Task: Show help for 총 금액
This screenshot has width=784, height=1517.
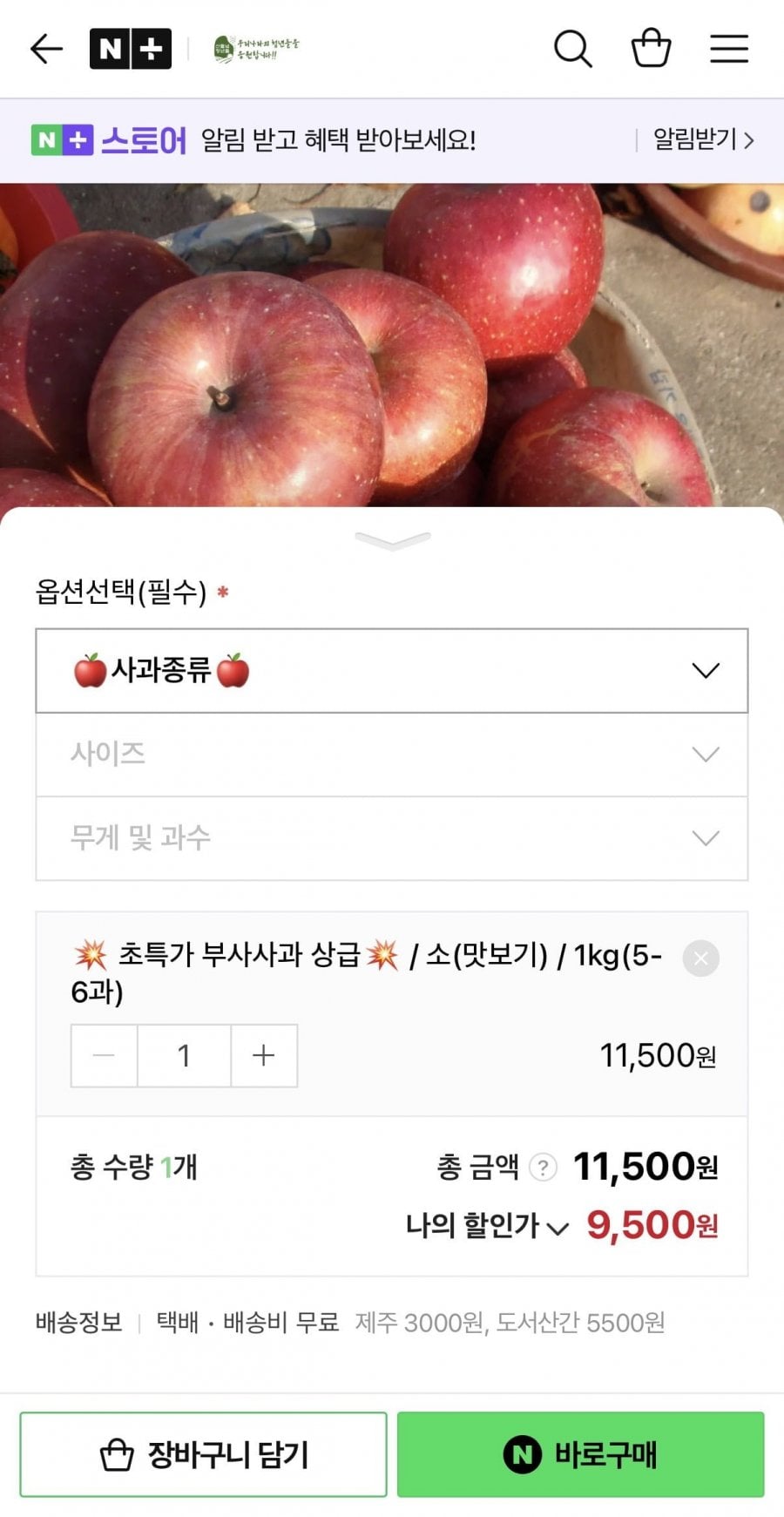Action: 543,1167
